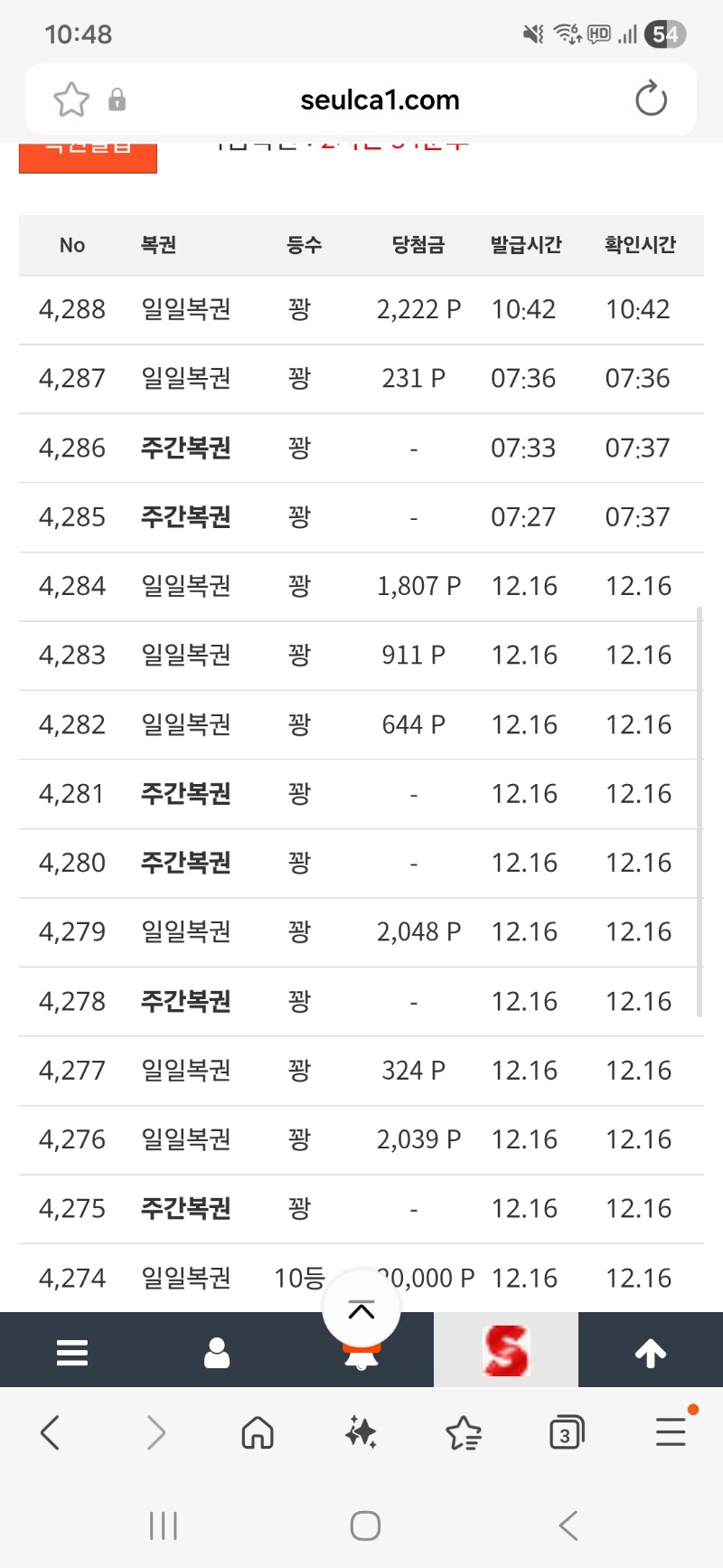Bookmark this page with the star icon
The image size is (723, 1568).
click(71, 99)
